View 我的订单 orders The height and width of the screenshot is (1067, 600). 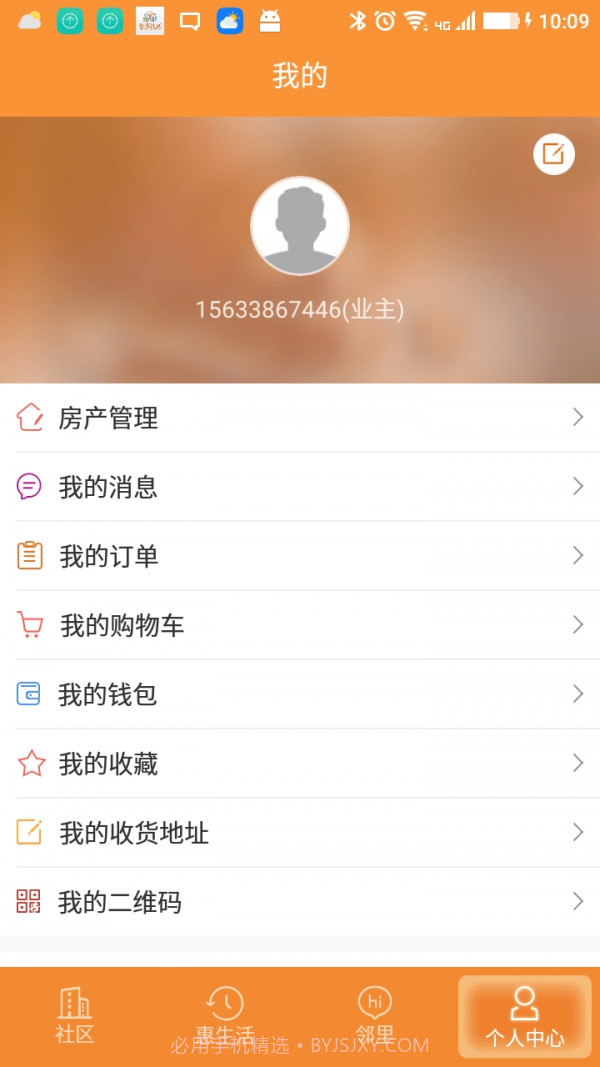tap(300, 556)
